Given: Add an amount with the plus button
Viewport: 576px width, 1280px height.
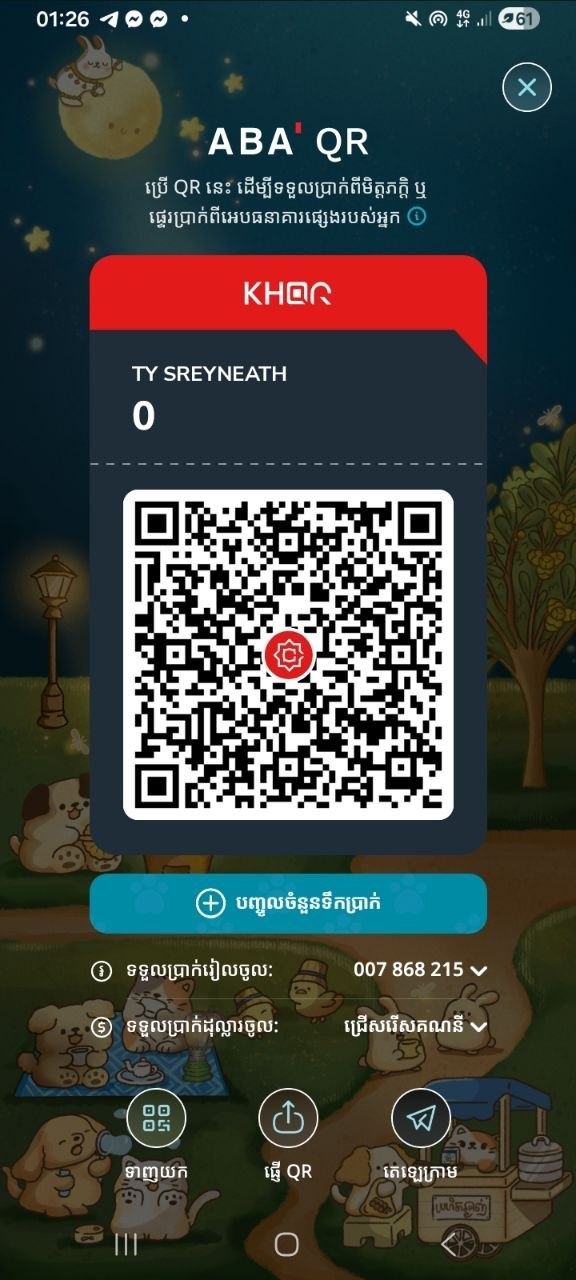Looking at the screenshot, I should (x=288, y=903).
